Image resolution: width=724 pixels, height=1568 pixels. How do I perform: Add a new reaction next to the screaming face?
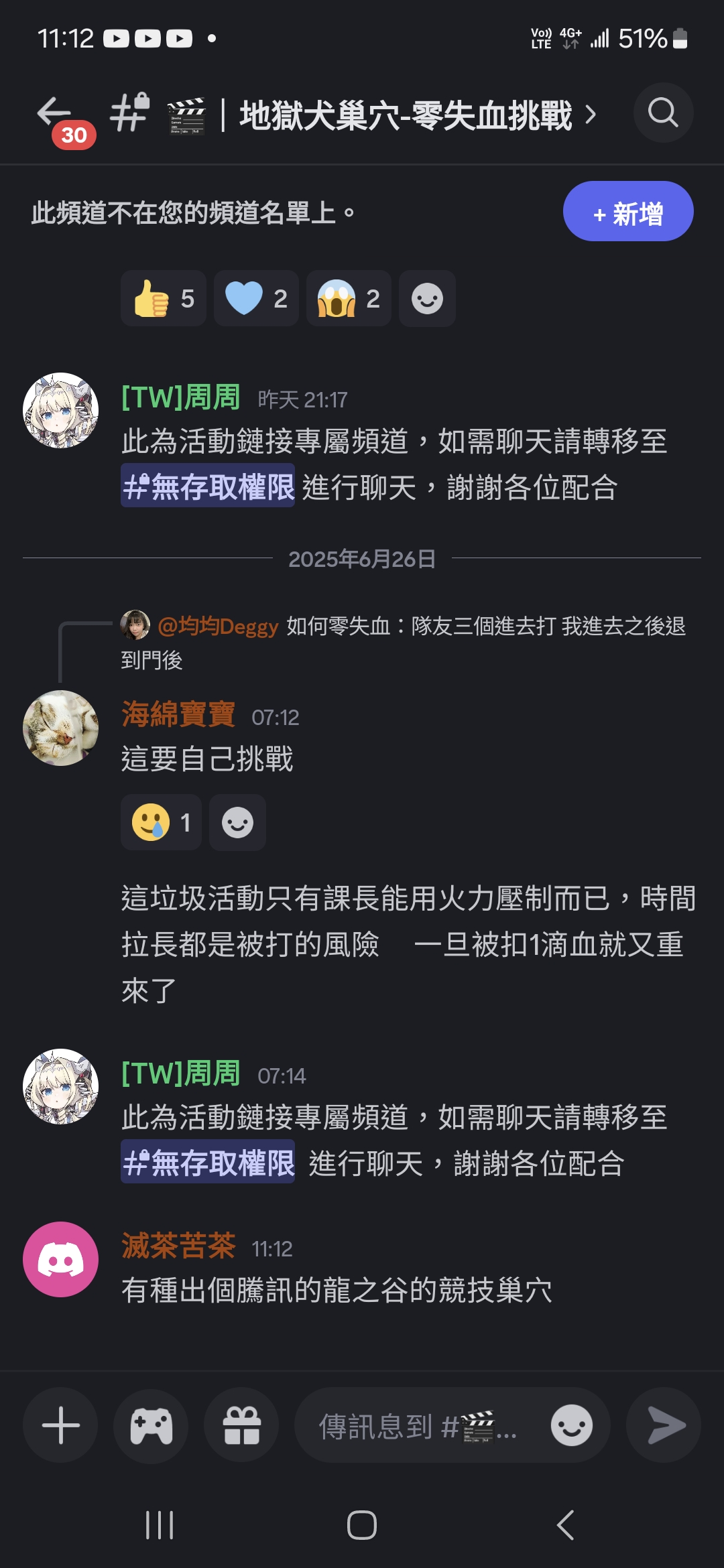coord(427,298)
